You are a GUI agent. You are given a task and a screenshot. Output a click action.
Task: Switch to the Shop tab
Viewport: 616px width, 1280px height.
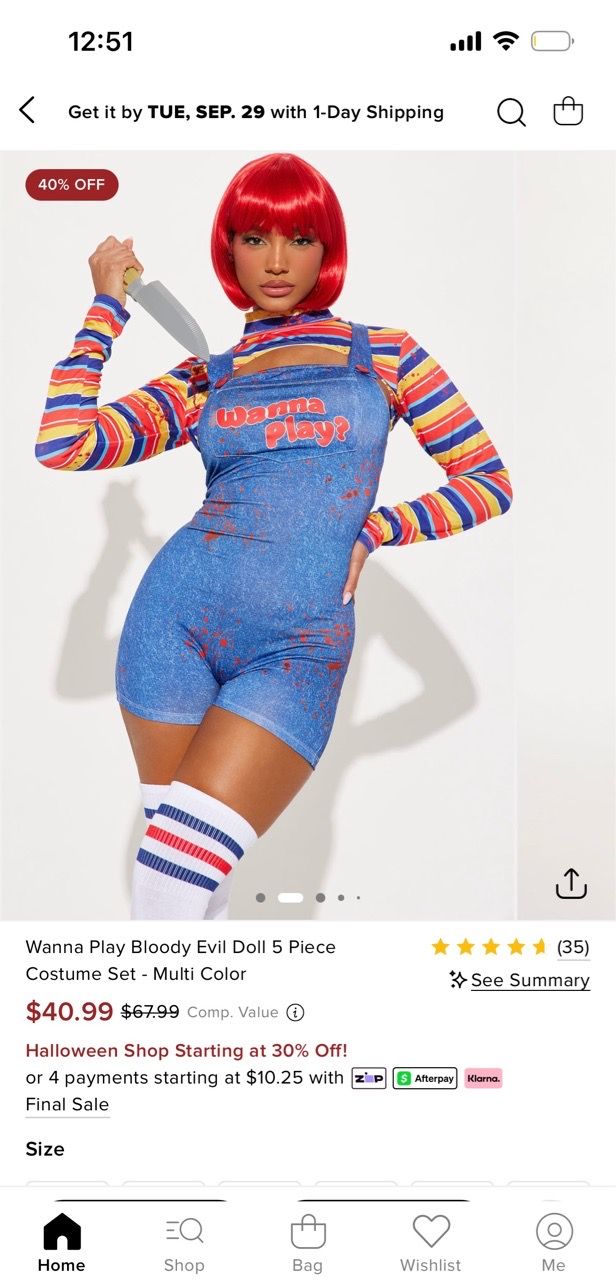(x=184, y=1243)
